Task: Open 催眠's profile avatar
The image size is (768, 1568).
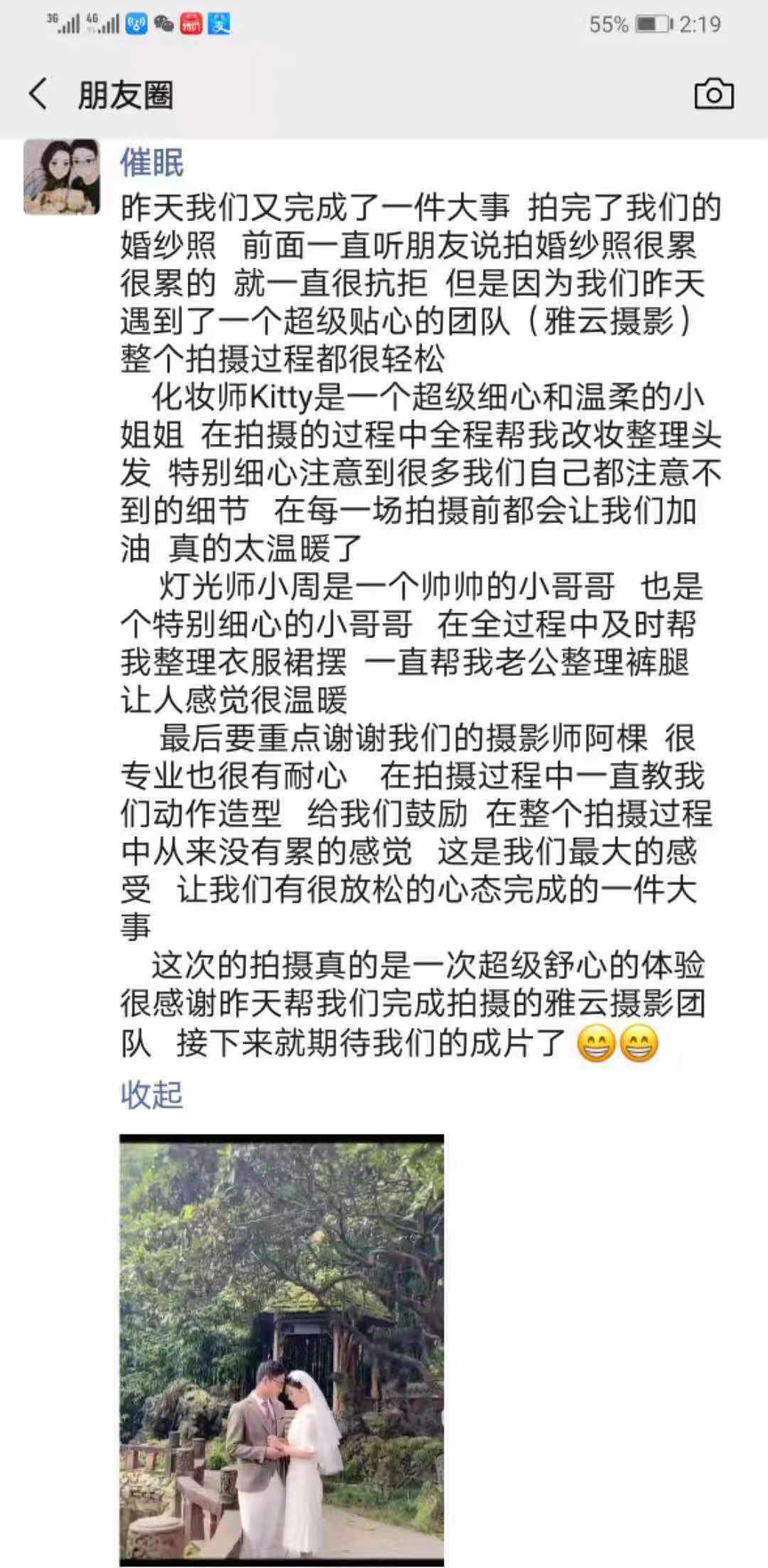Action: [62, 177]
